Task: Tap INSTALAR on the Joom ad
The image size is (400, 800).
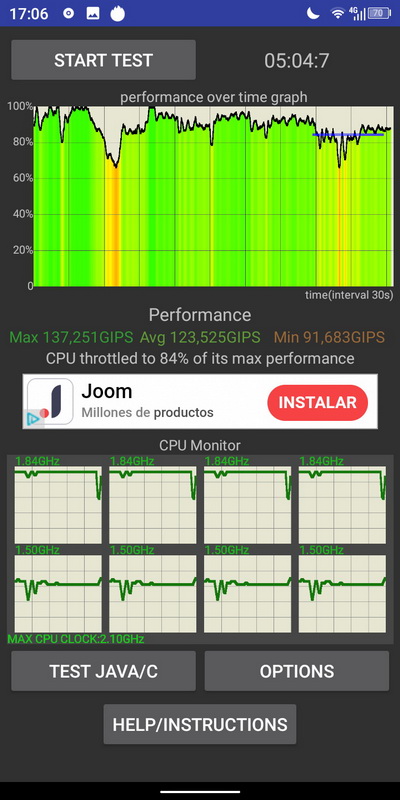Action: 317,403
